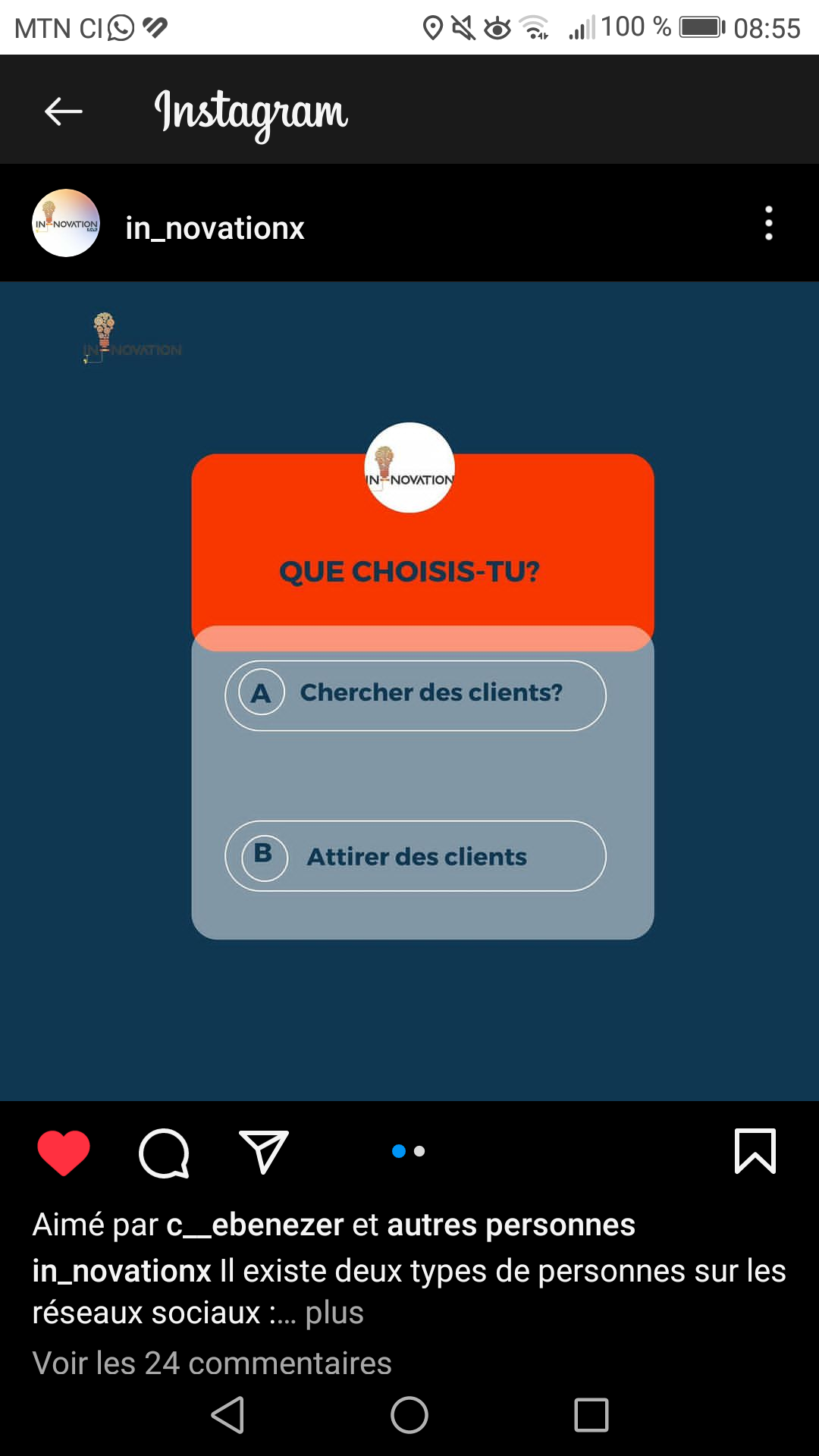The image size is (819, 1456).
Task: Go back with the top-left arrow
Action: (64, 111)
